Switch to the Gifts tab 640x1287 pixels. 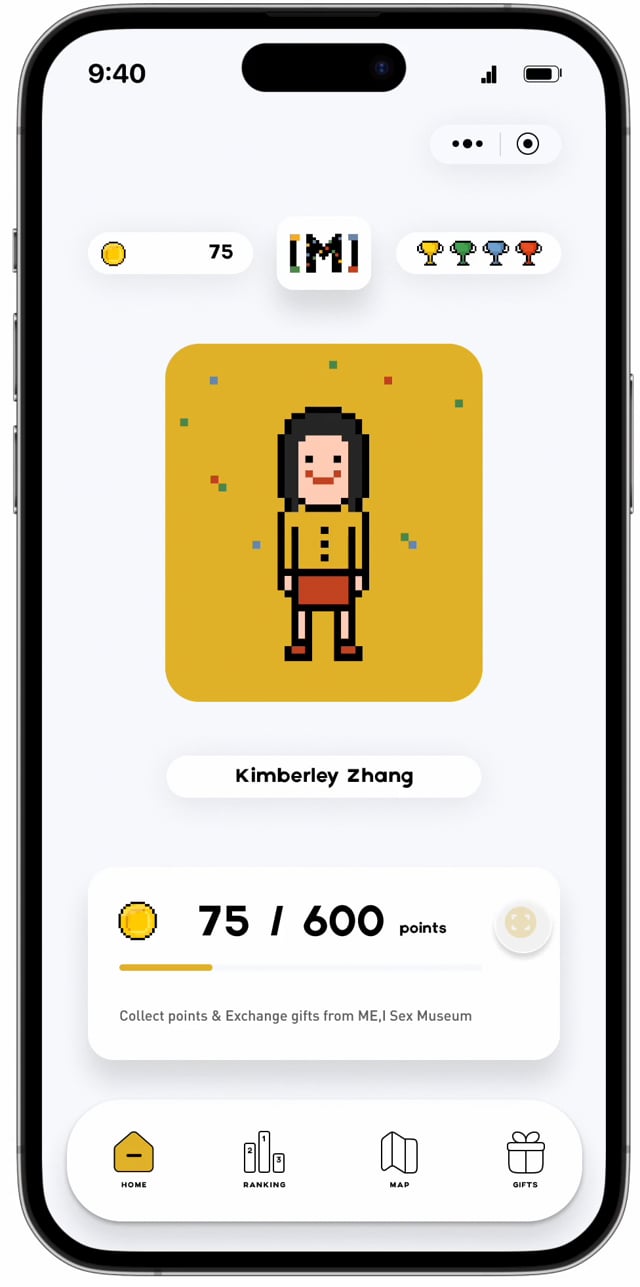pyautogui.click(x=525, y=1160)
